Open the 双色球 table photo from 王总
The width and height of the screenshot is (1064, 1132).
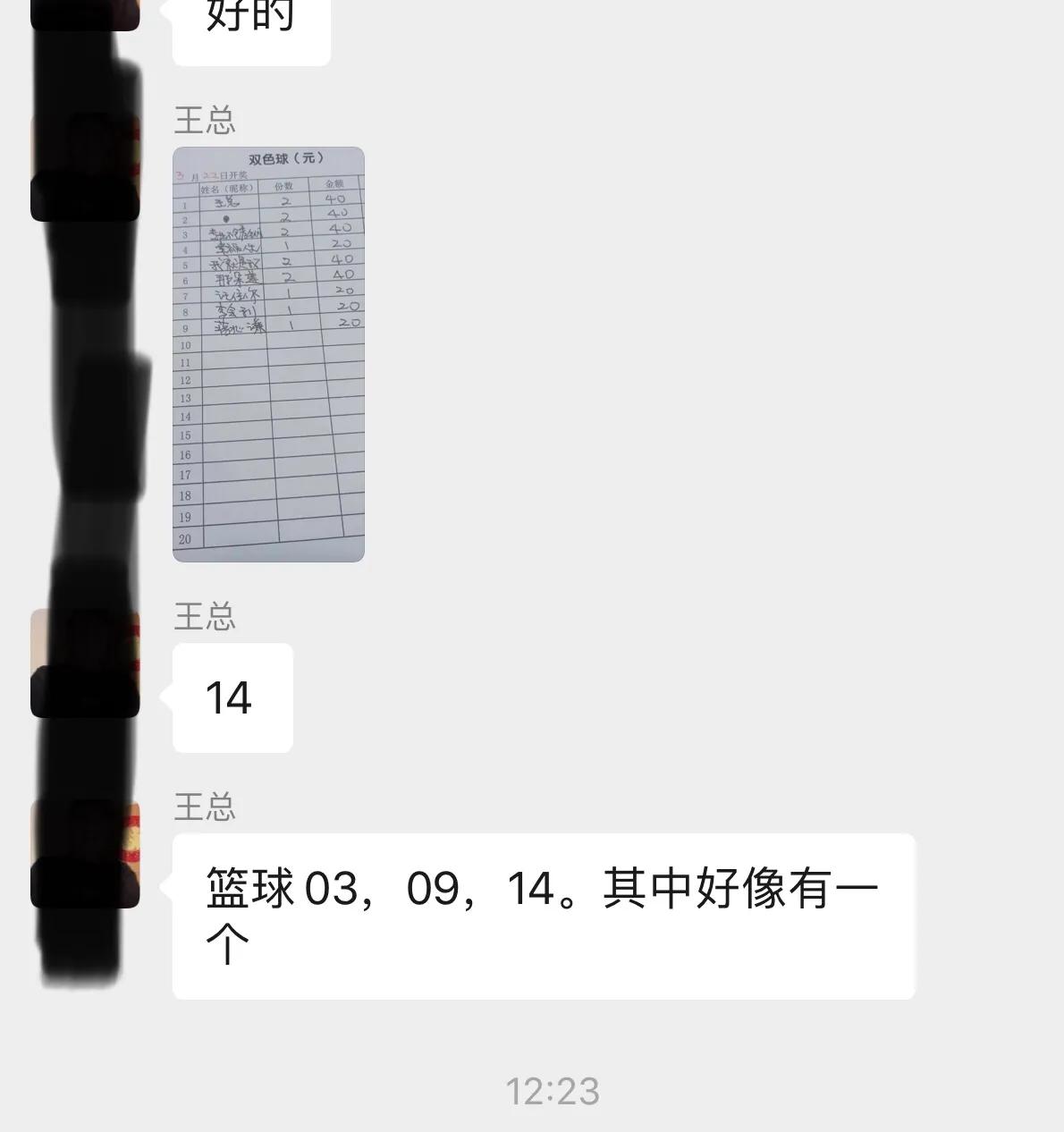268,354
